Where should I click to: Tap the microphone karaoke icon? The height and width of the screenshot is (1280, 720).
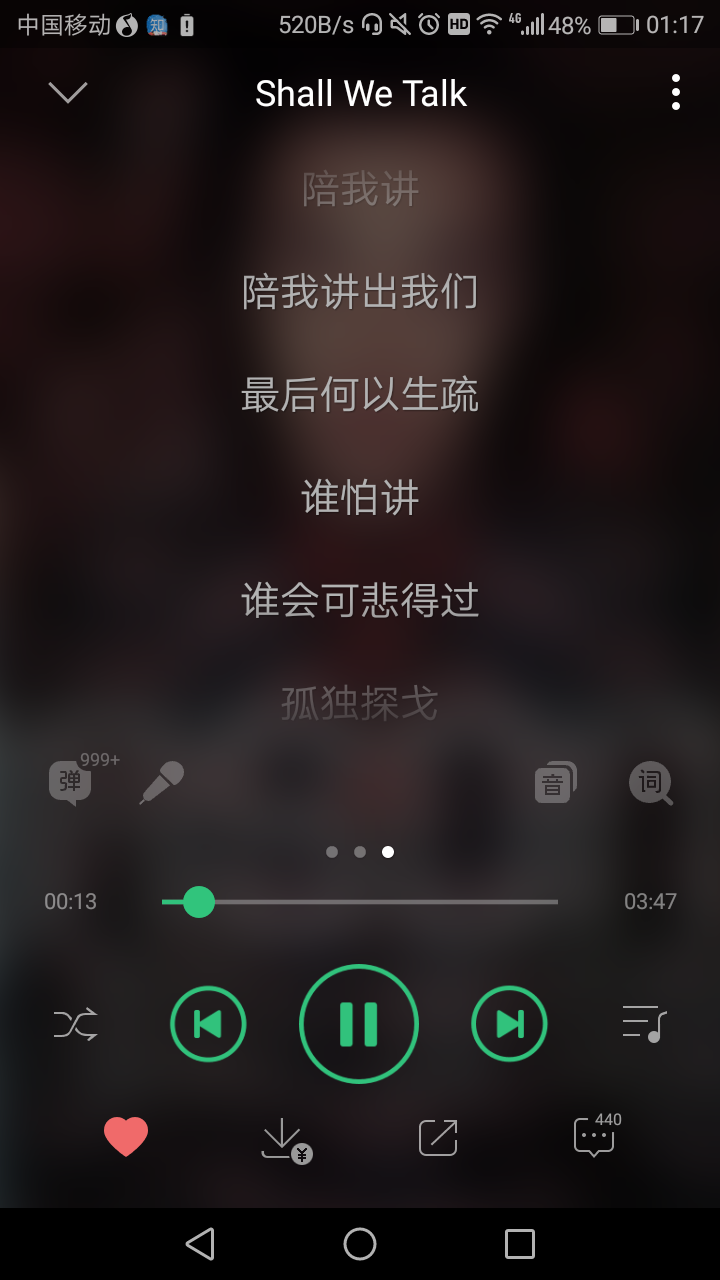coord(161,783)
